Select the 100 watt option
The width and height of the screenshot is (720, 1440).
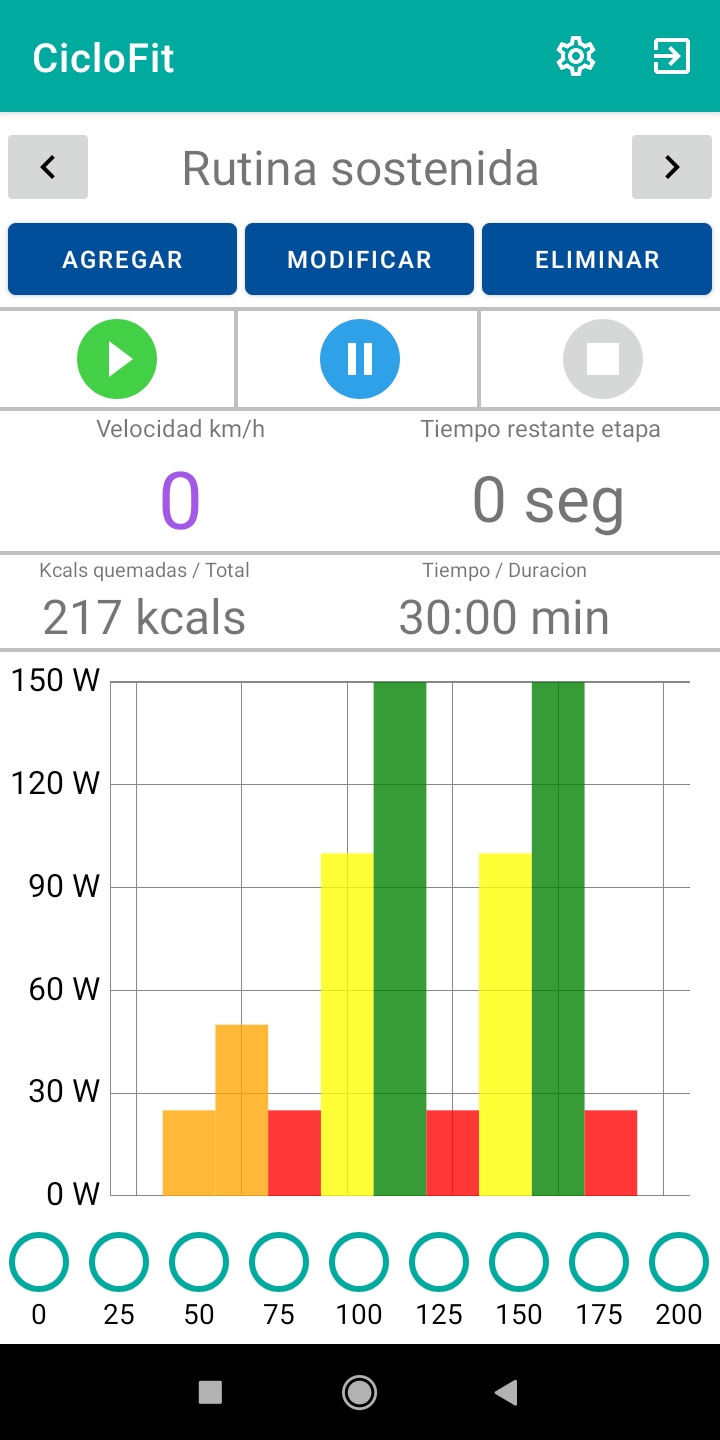(x=359, y=1262)
